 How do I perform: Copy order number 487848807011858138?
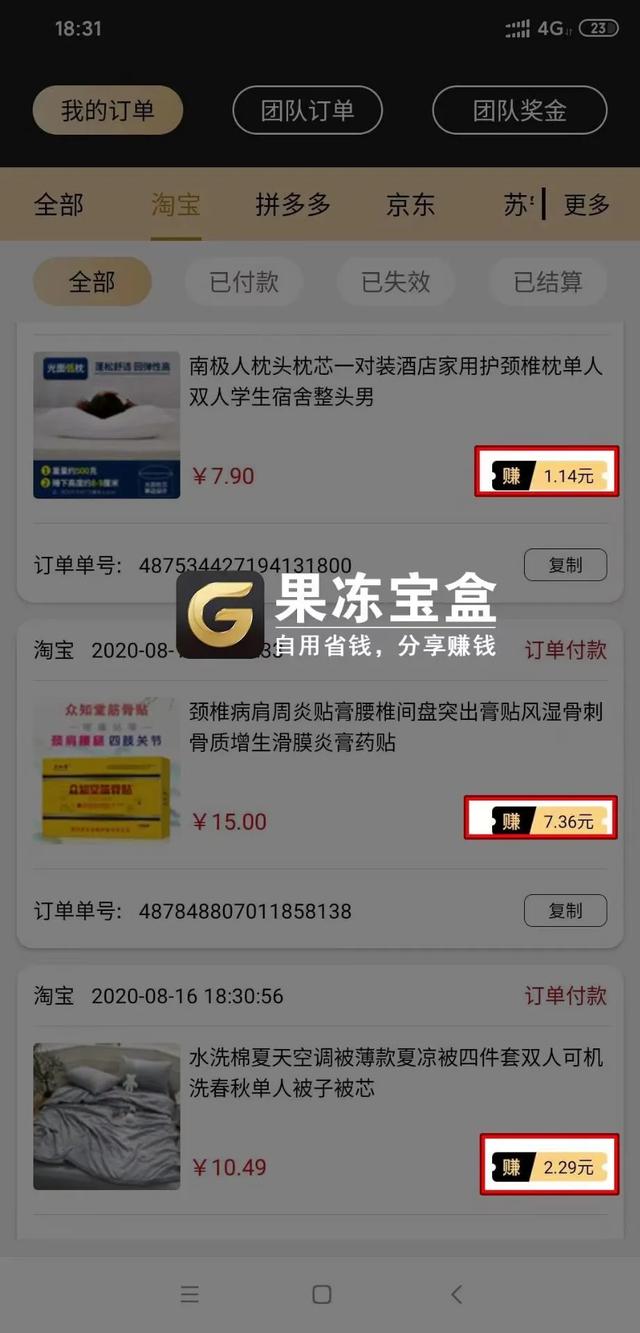(x=565, y=911)
